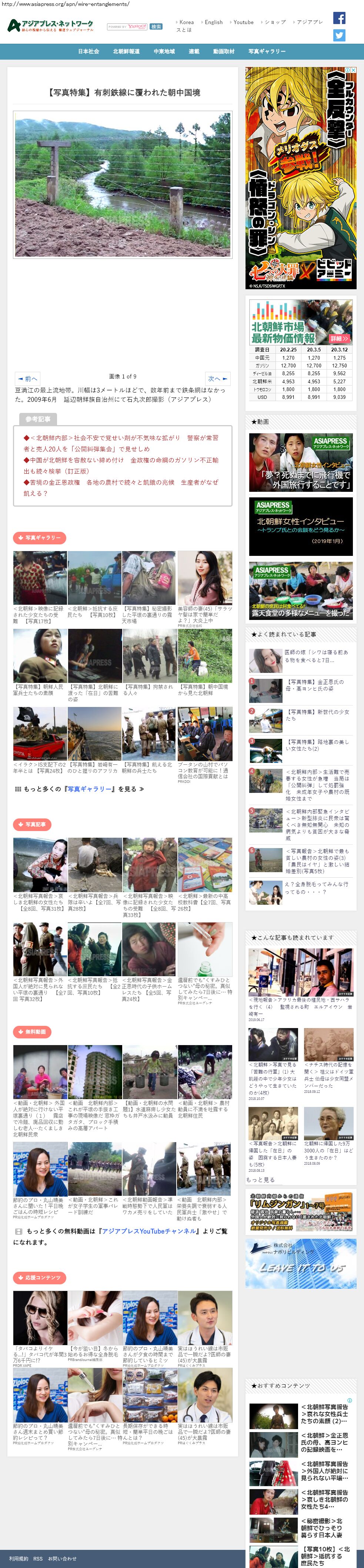Switch to the 動画取材 tab
This screenshot has width=364, height=1568.
[x=223, y=52]
